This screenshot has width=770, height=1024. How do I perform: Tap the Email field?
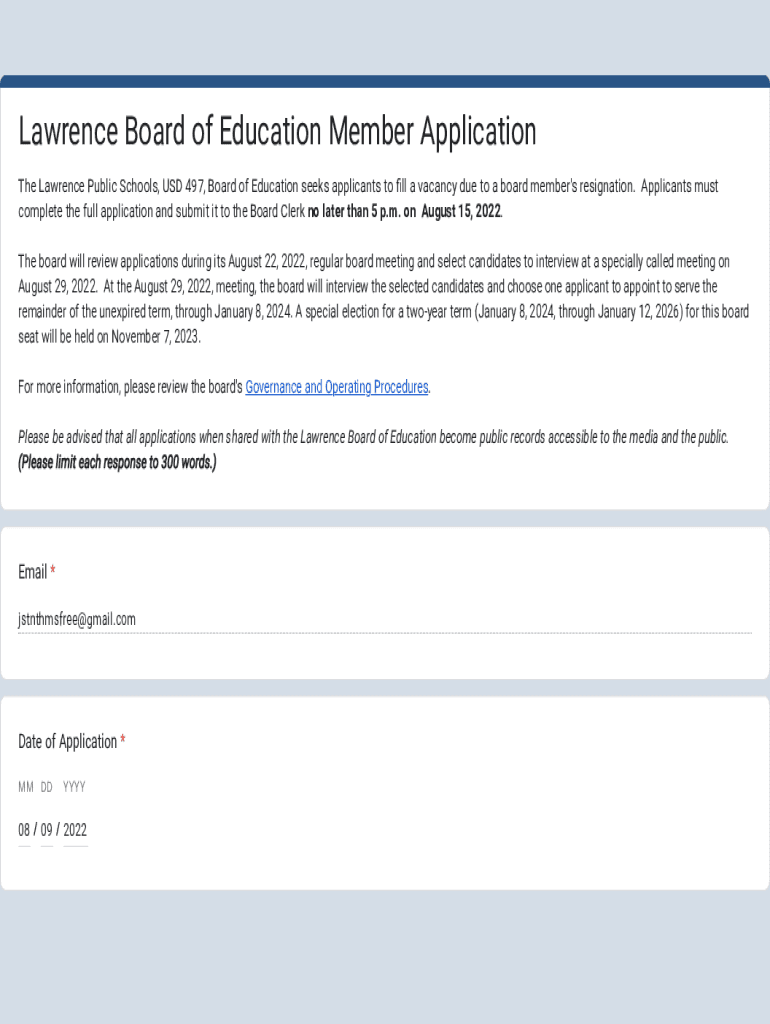point(385,619)
